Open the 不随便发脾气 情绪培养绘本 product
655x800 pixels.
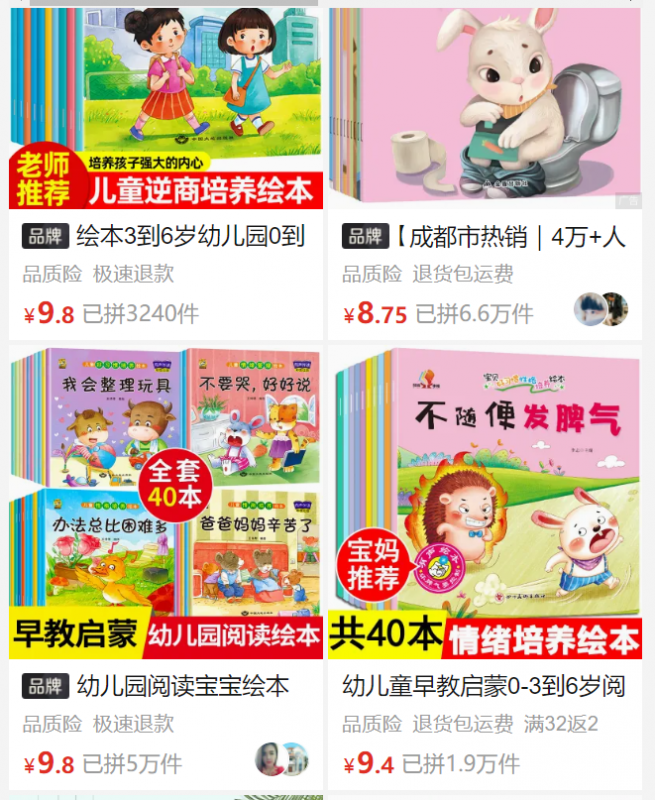point(485,500)
